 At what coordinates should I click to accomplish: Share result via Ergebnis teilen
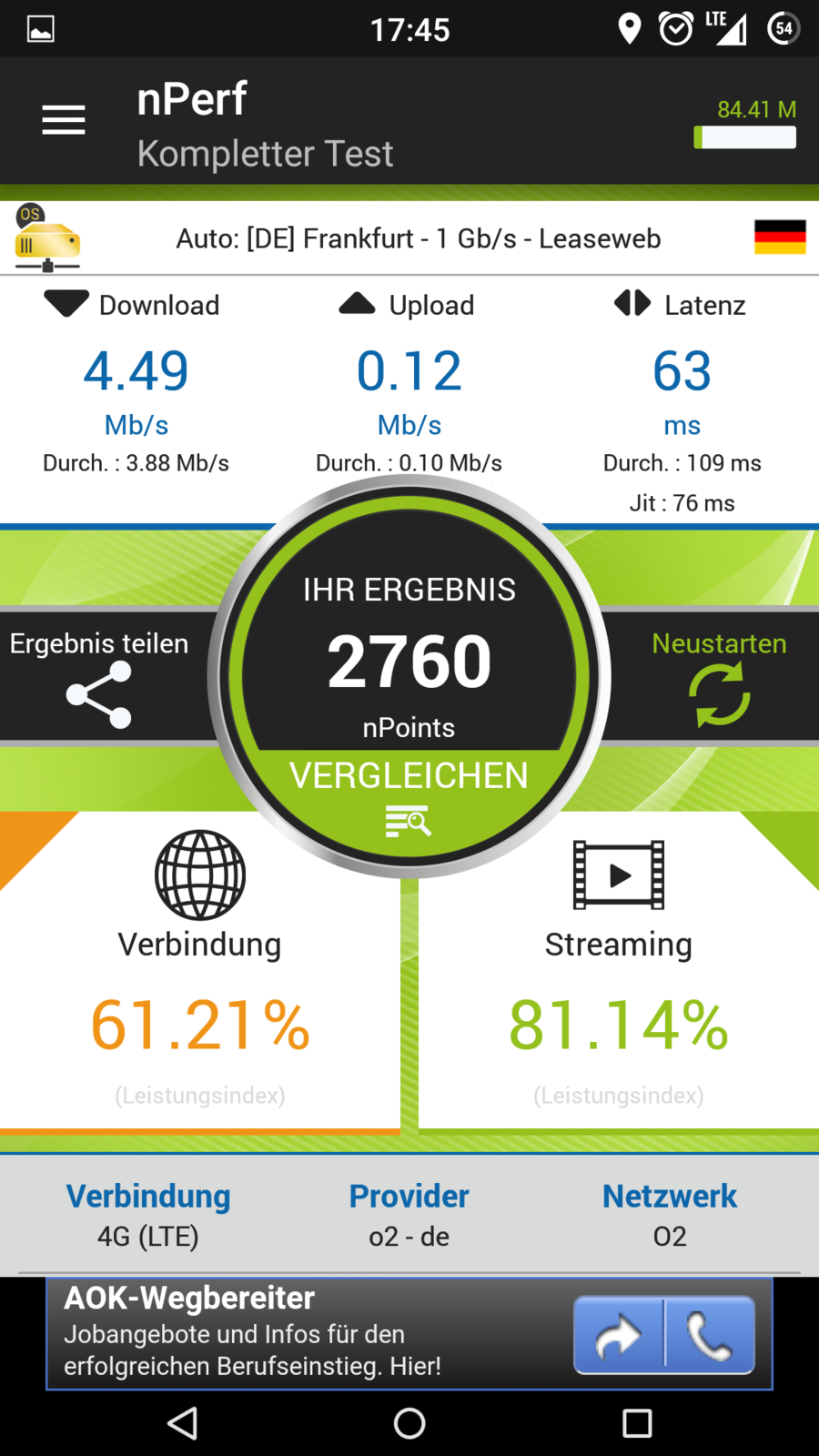[x=99, y=677]
